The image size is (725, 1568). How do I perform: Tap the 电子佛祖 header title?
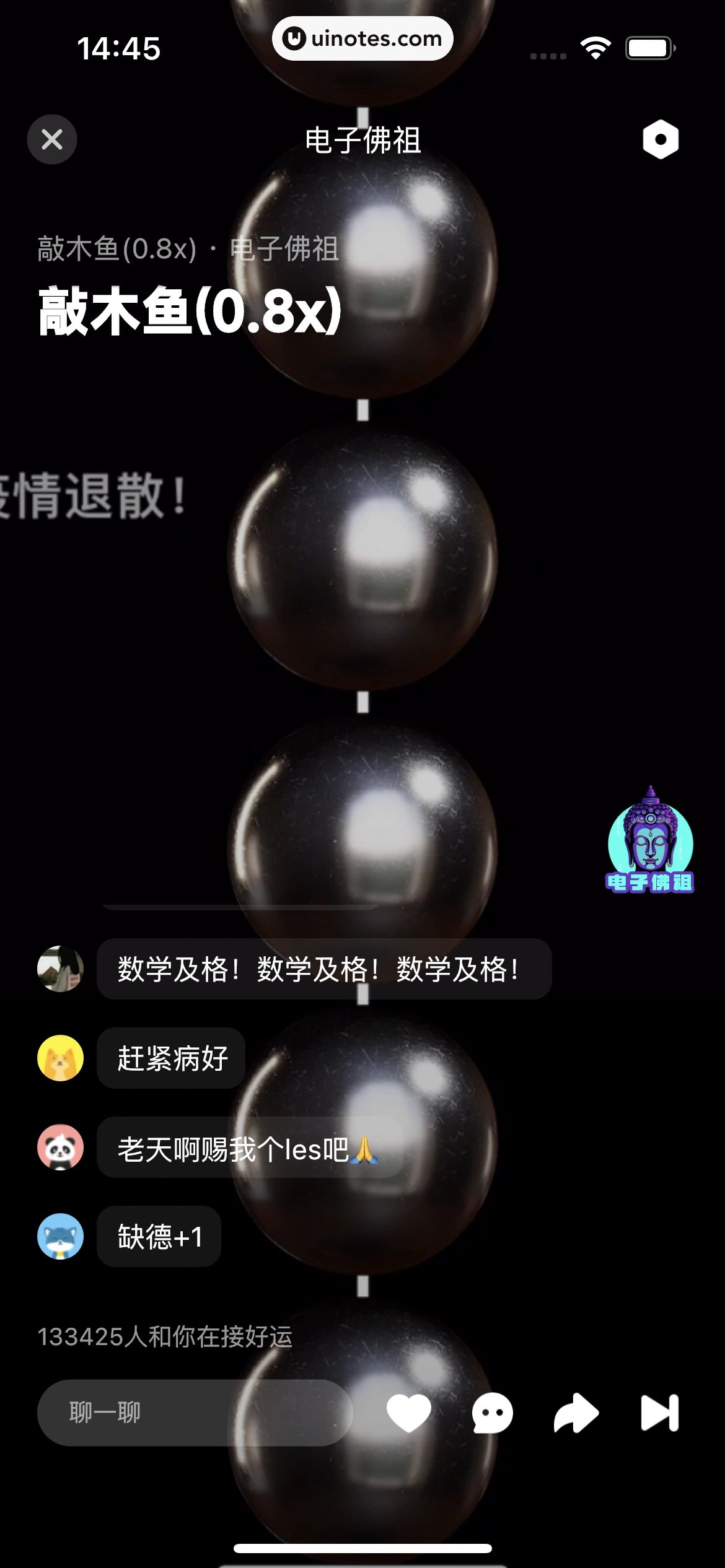(362, 141)
